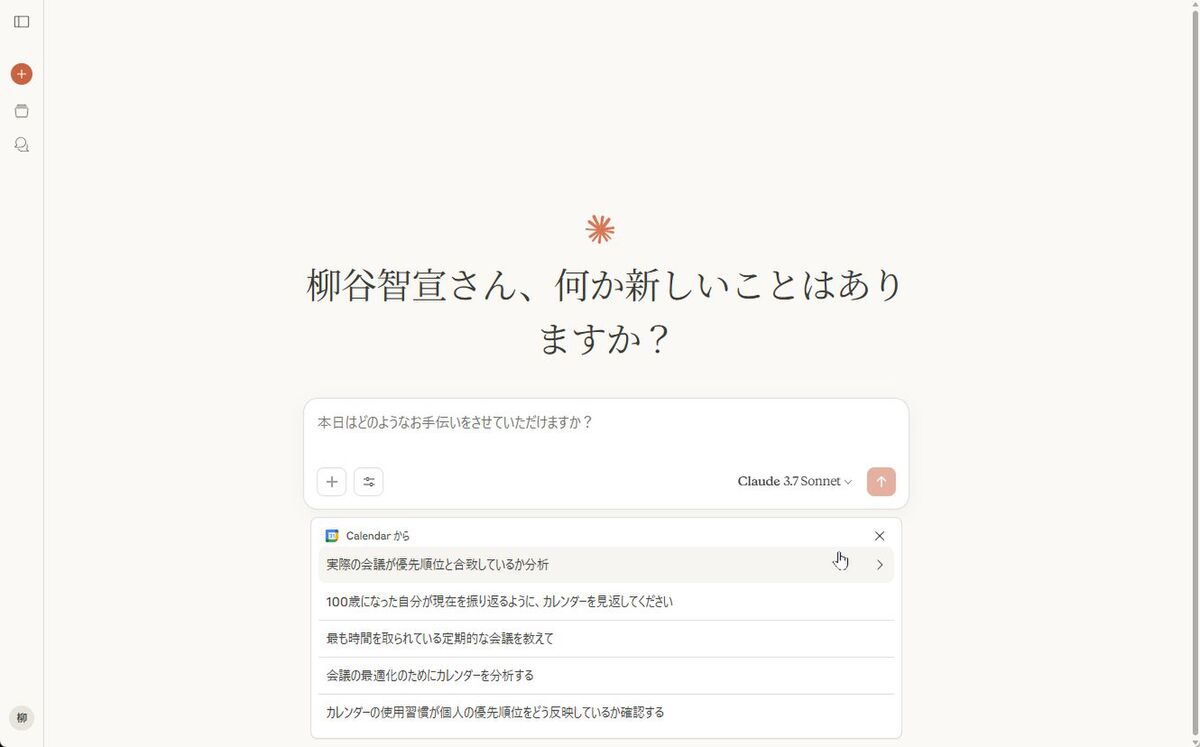Image resolution: width=1200 pixels, height=747 pixels.
Task: Dismiss the Calendar suggestions panel
Action: pyautogui.click(x=879, y=536)
